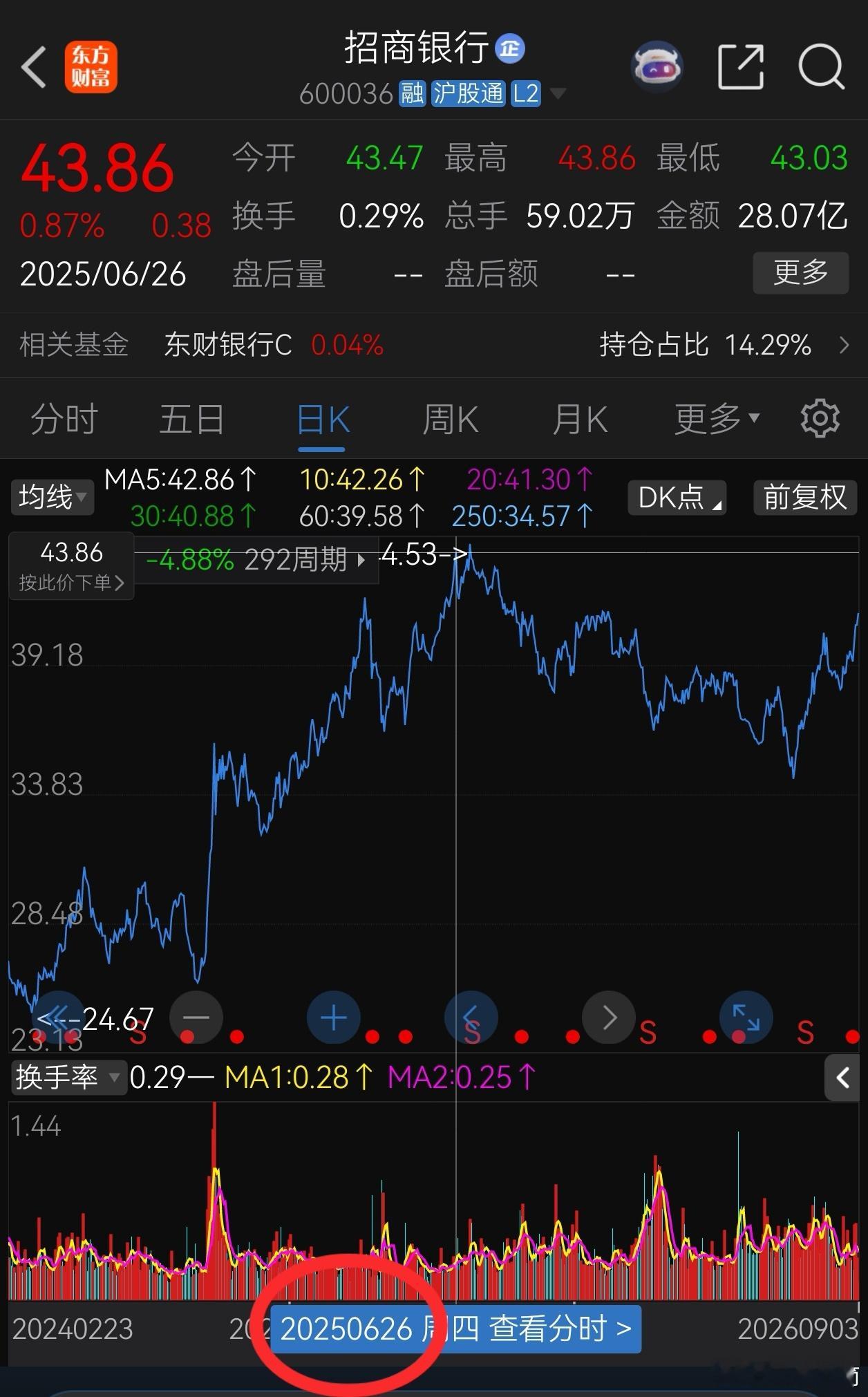Viewport: 868px width, 1397px height.
Task: Switch to 五日 chart tab
Action: click(192, 420)
